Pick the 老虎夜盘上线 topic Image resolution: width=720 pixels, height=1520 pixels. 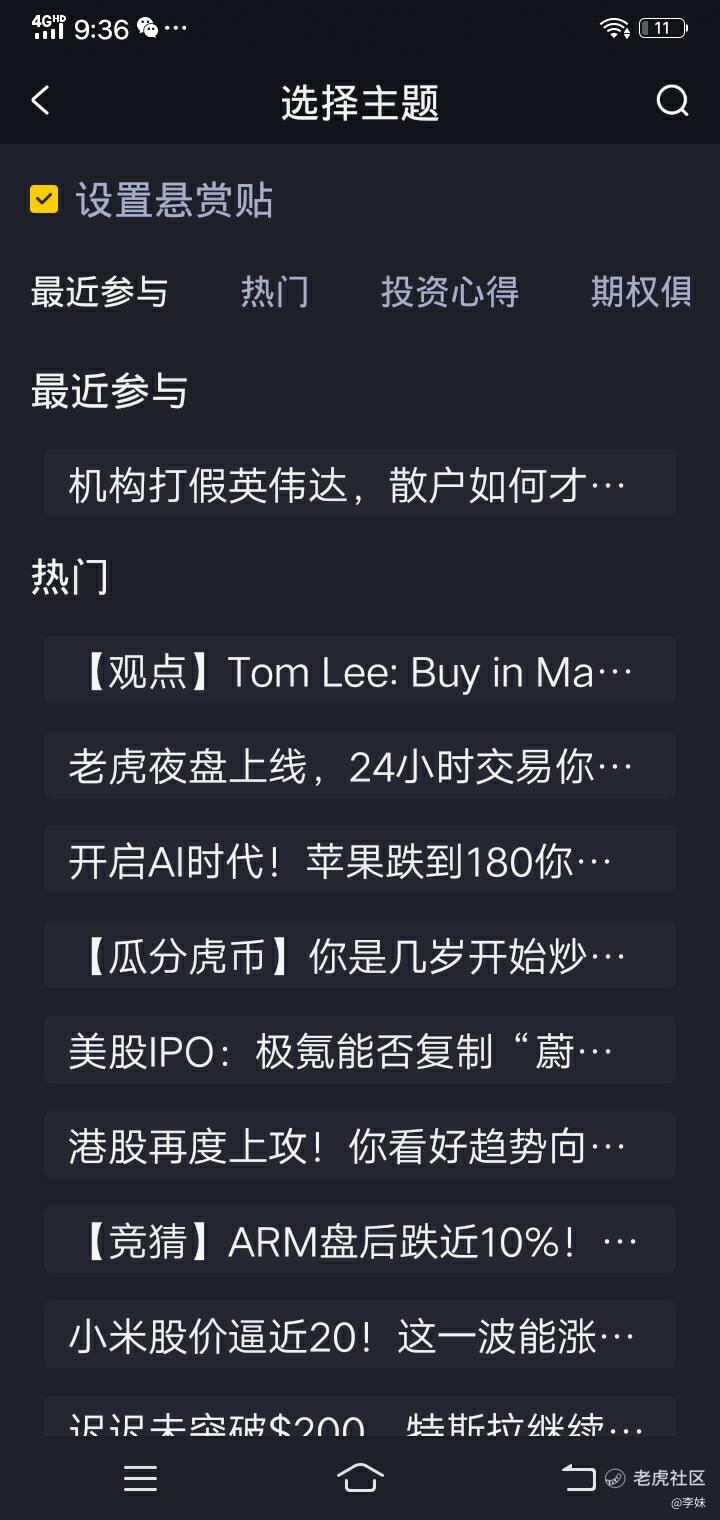tap(360, 765)
